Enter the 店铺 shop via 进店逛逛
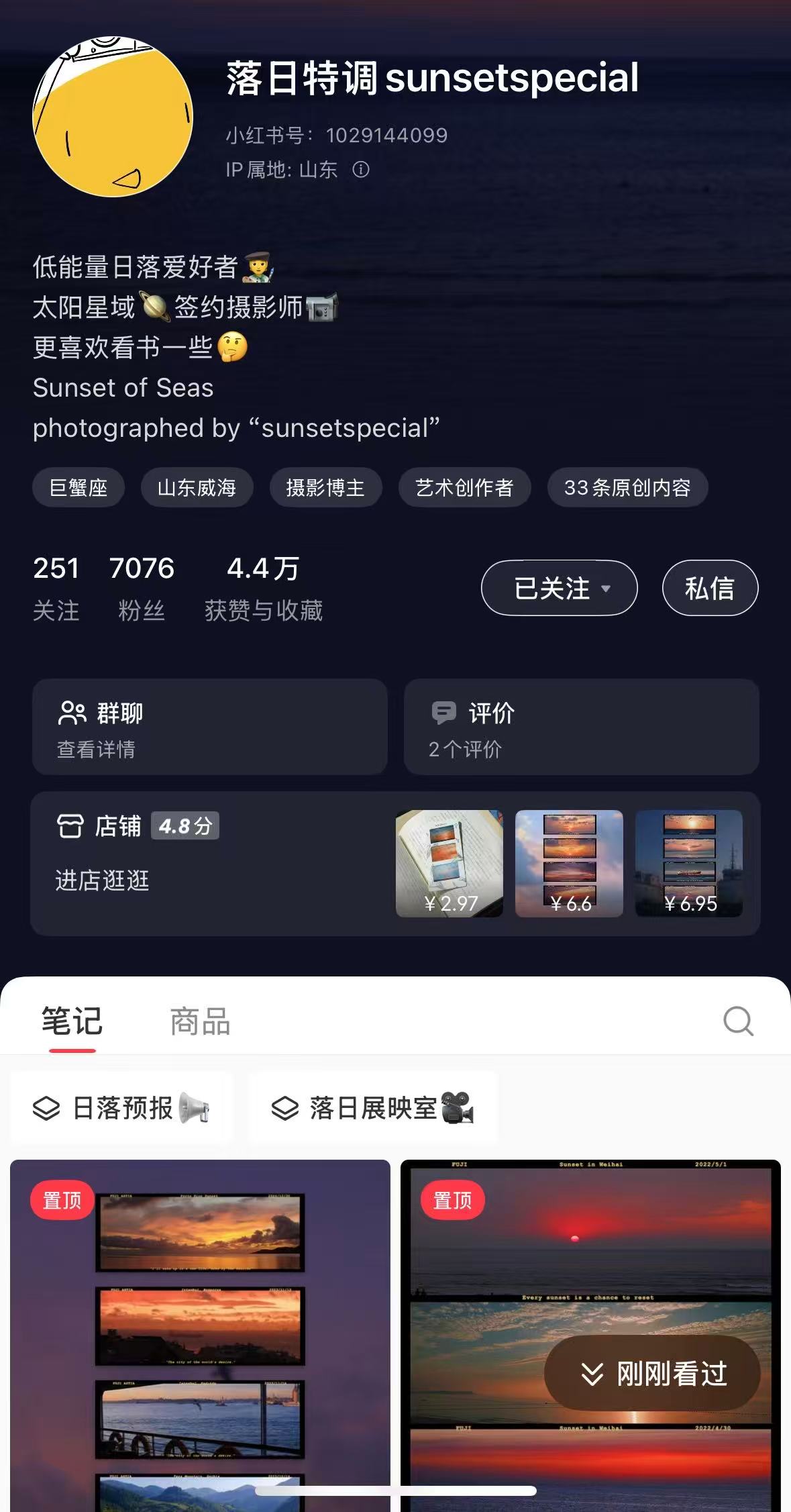 [103, 880]
